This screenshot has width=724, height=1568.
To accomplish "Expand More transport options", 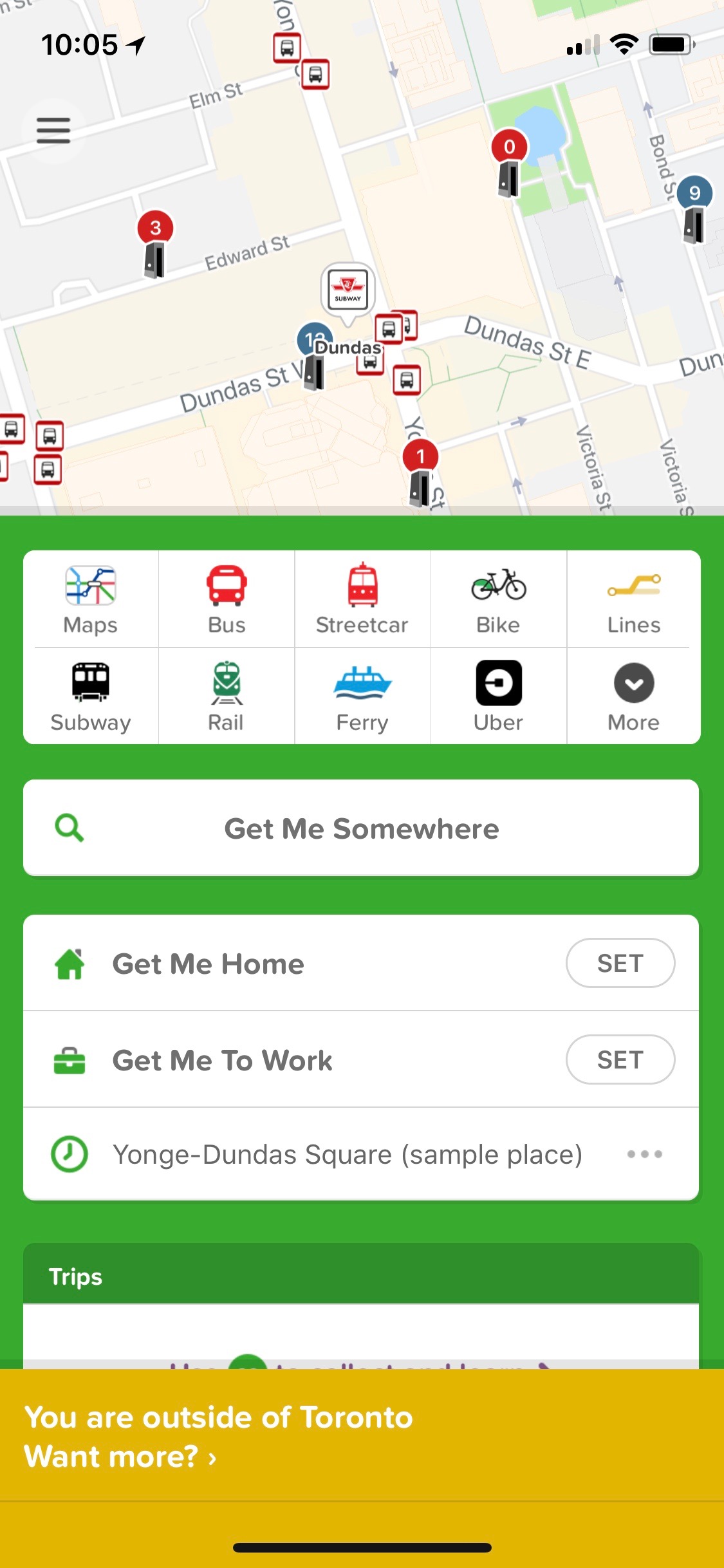I will click(634, 696).
